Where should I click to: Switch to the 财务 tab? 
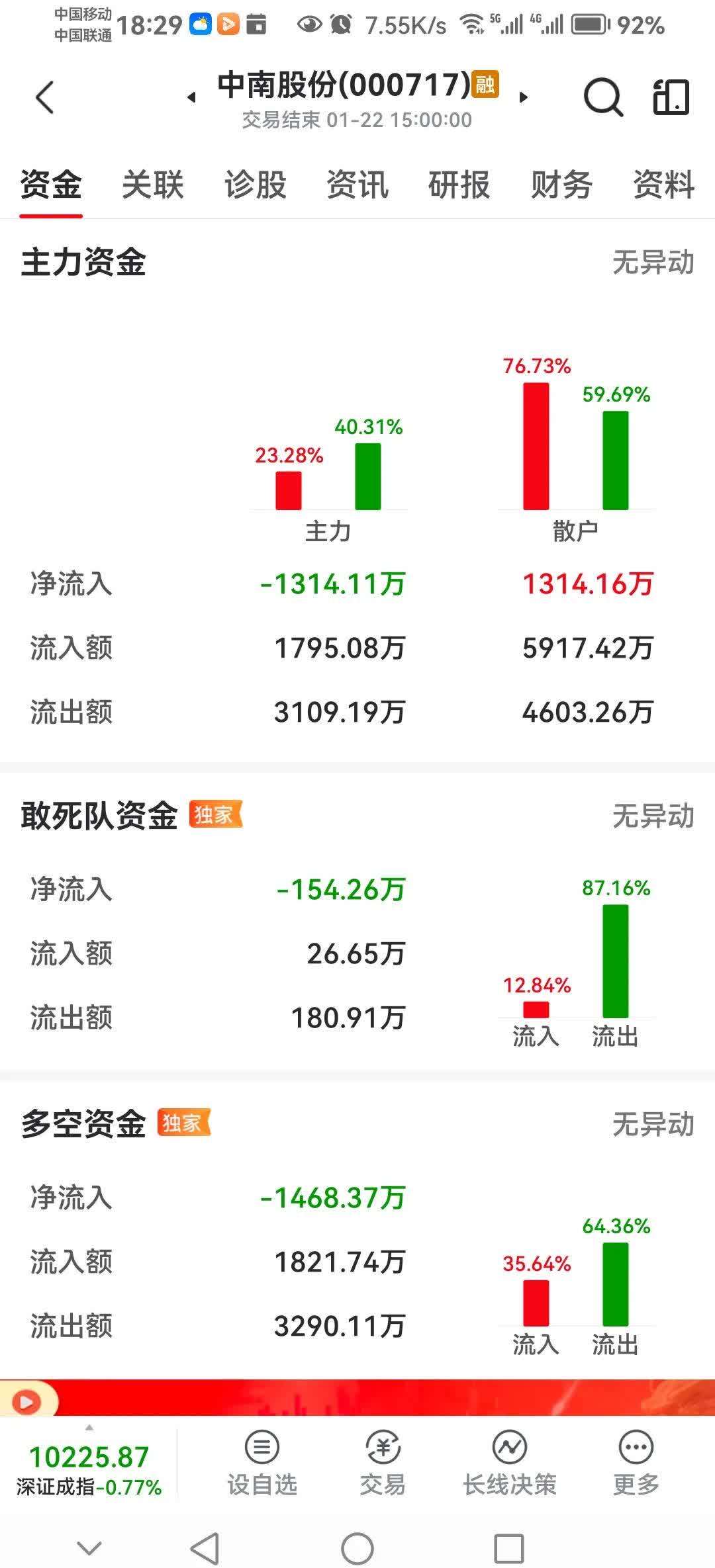coord(559,186)
